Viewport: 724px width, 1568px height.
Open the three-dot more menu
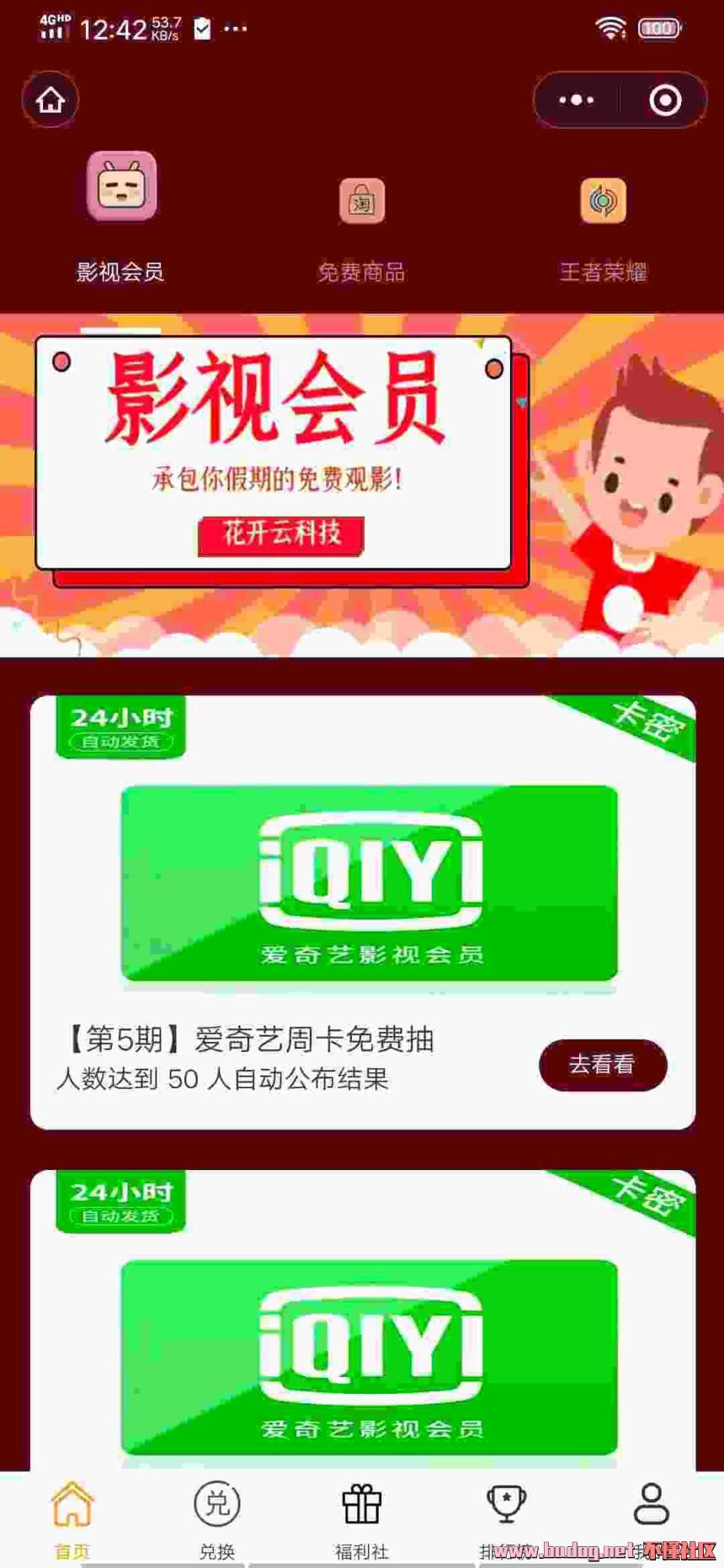click(577, 100)
